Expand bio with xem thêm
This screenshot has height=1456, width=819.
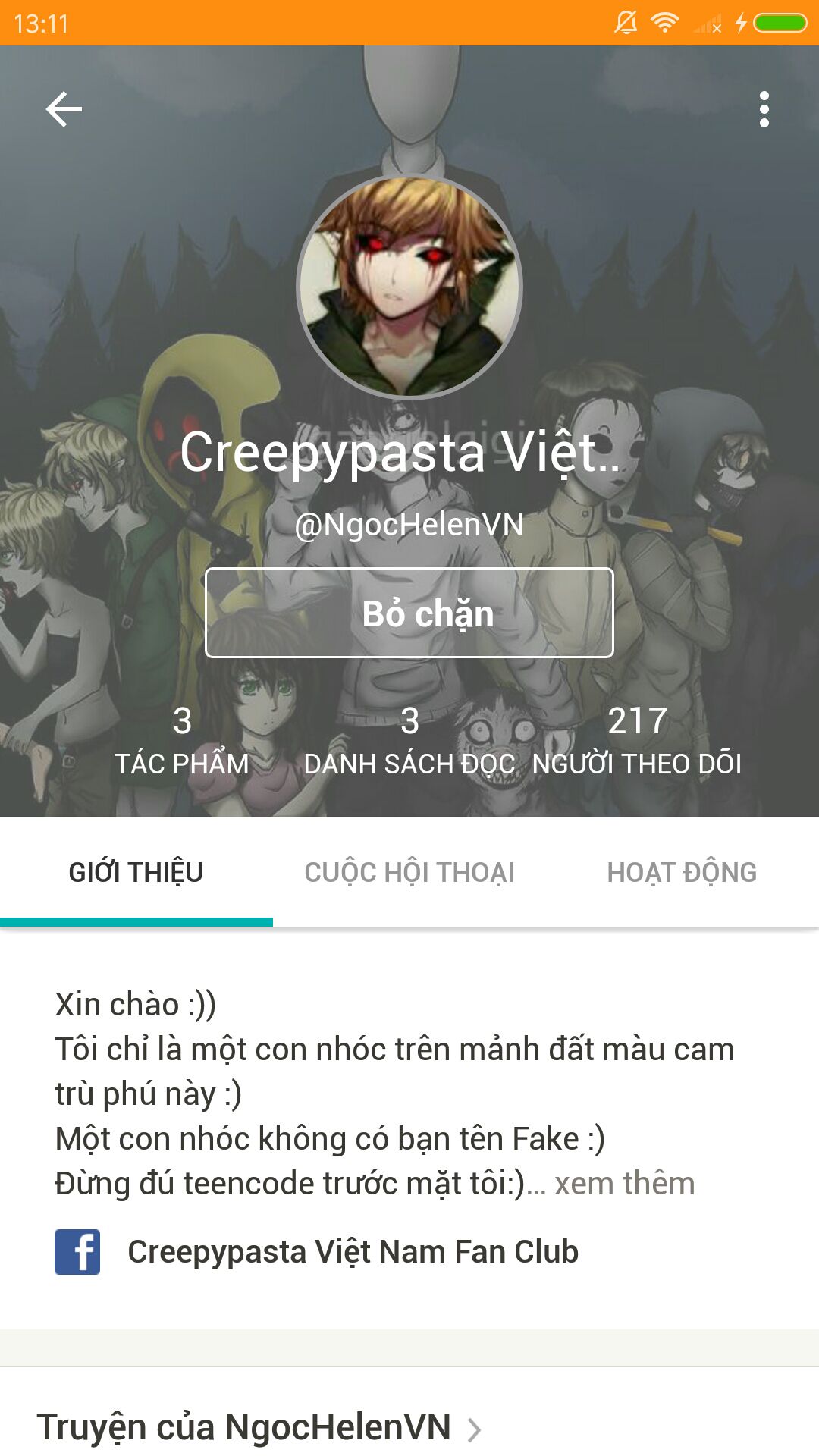(624, 1184)
